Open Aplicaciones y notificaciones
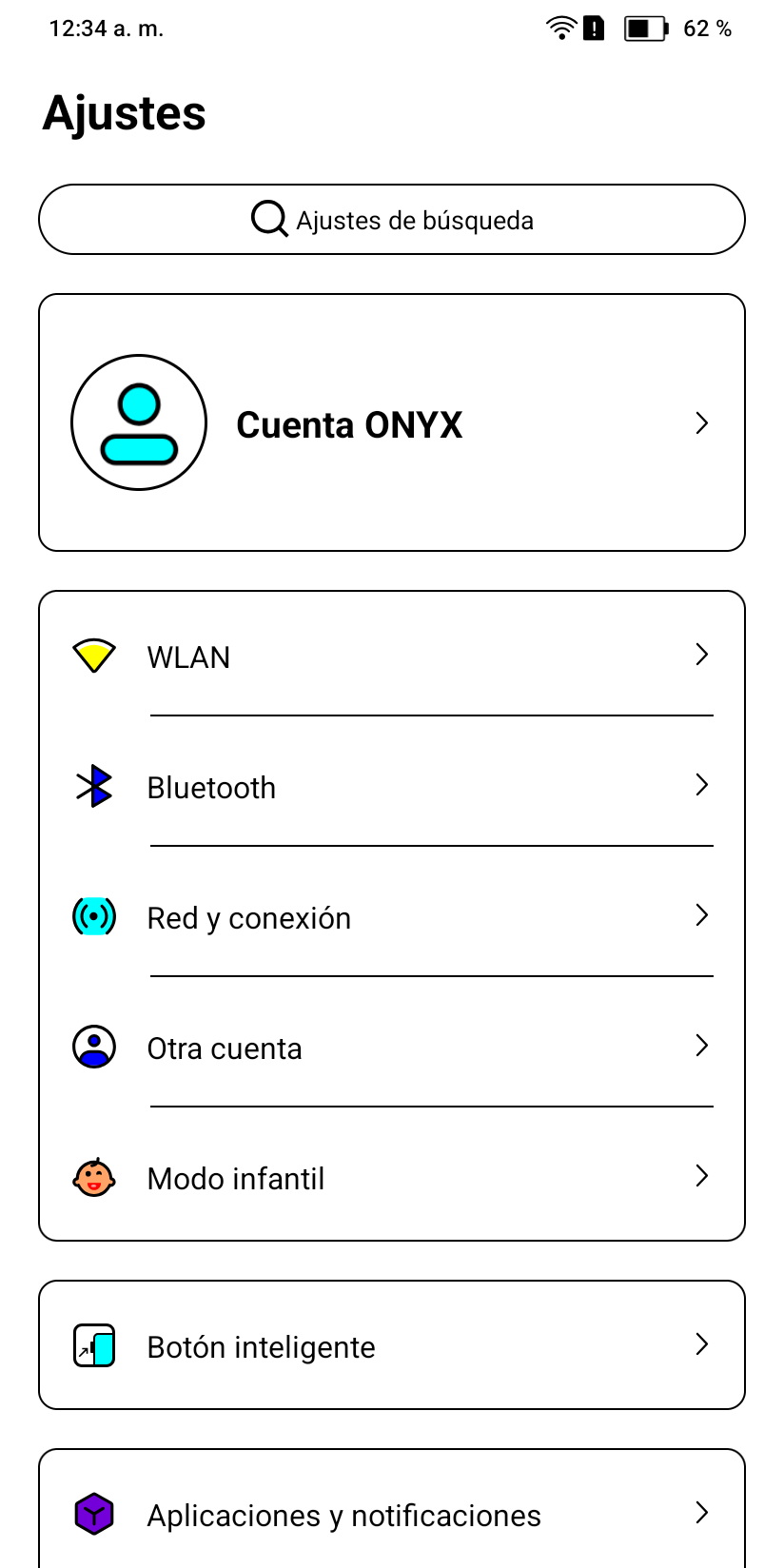The height and width of the screenshot is (1568, 784). [391, 1514]
